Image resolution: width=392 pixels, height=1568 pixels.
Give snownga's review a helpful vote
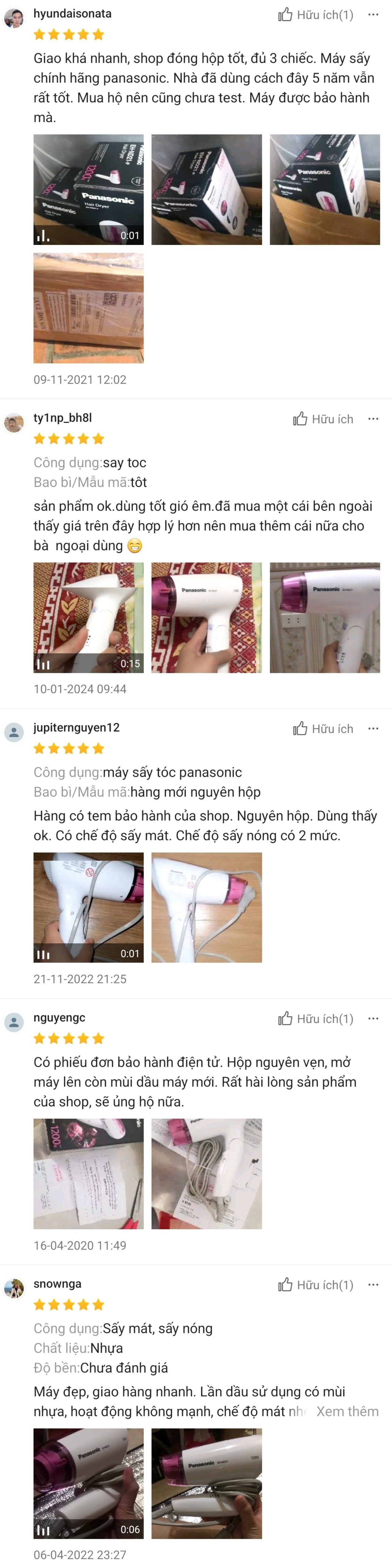(x=315, y=1284)
